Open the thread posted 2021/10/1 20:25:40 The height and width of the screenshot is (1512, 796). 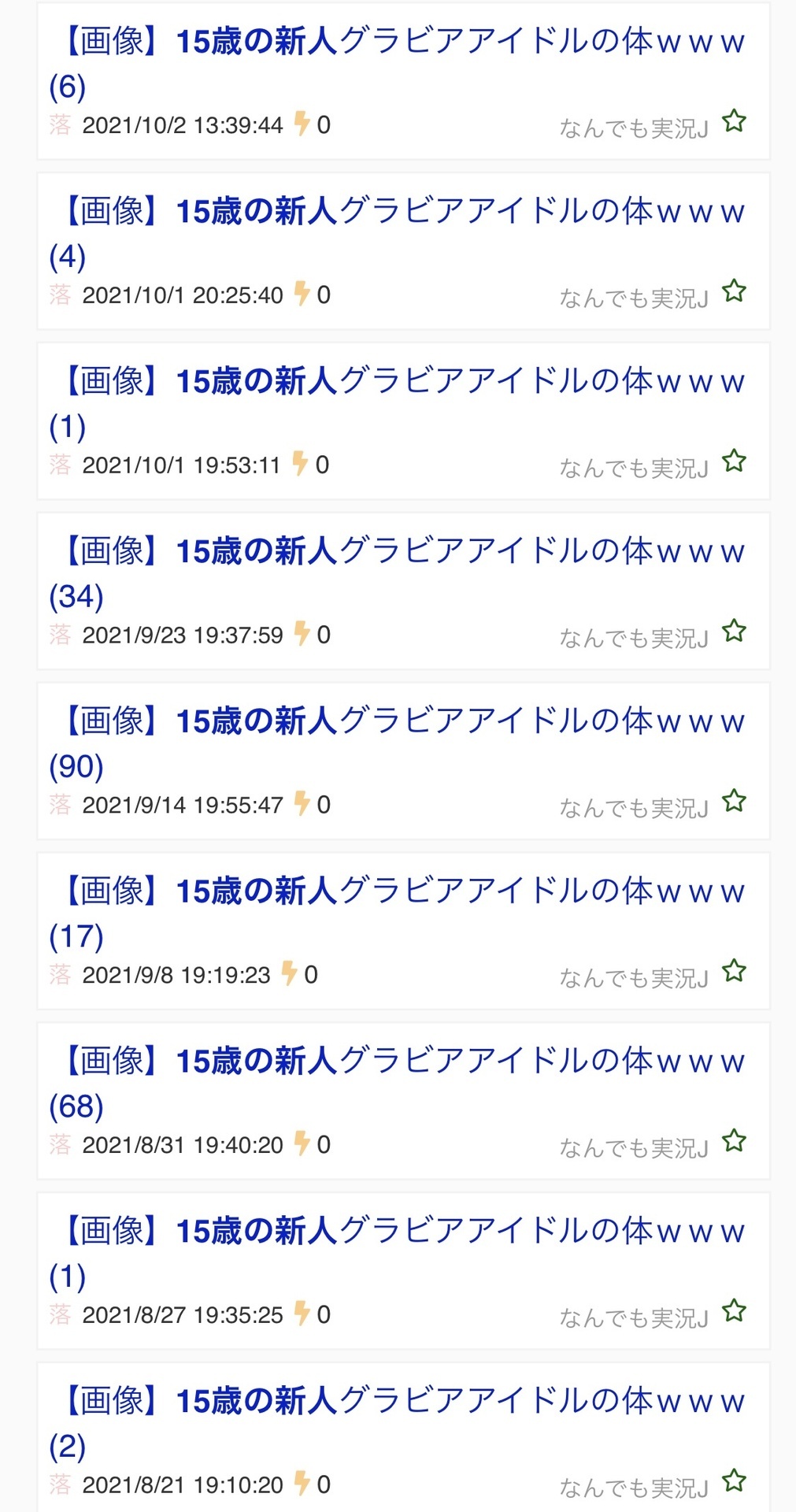pyautogui.click(x=398, y=233)
